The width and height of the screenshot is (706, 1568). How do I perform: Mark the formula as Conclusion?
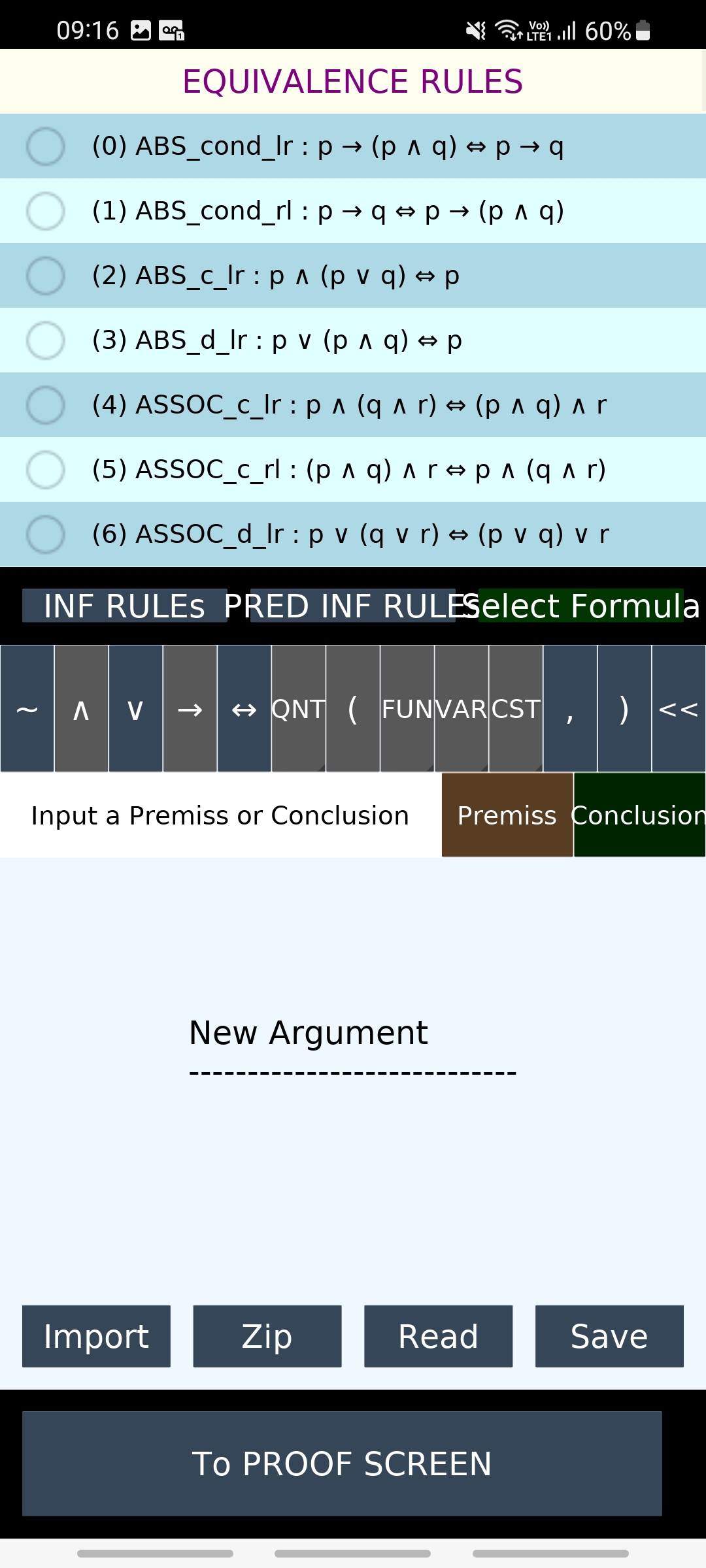pos(639,815)
